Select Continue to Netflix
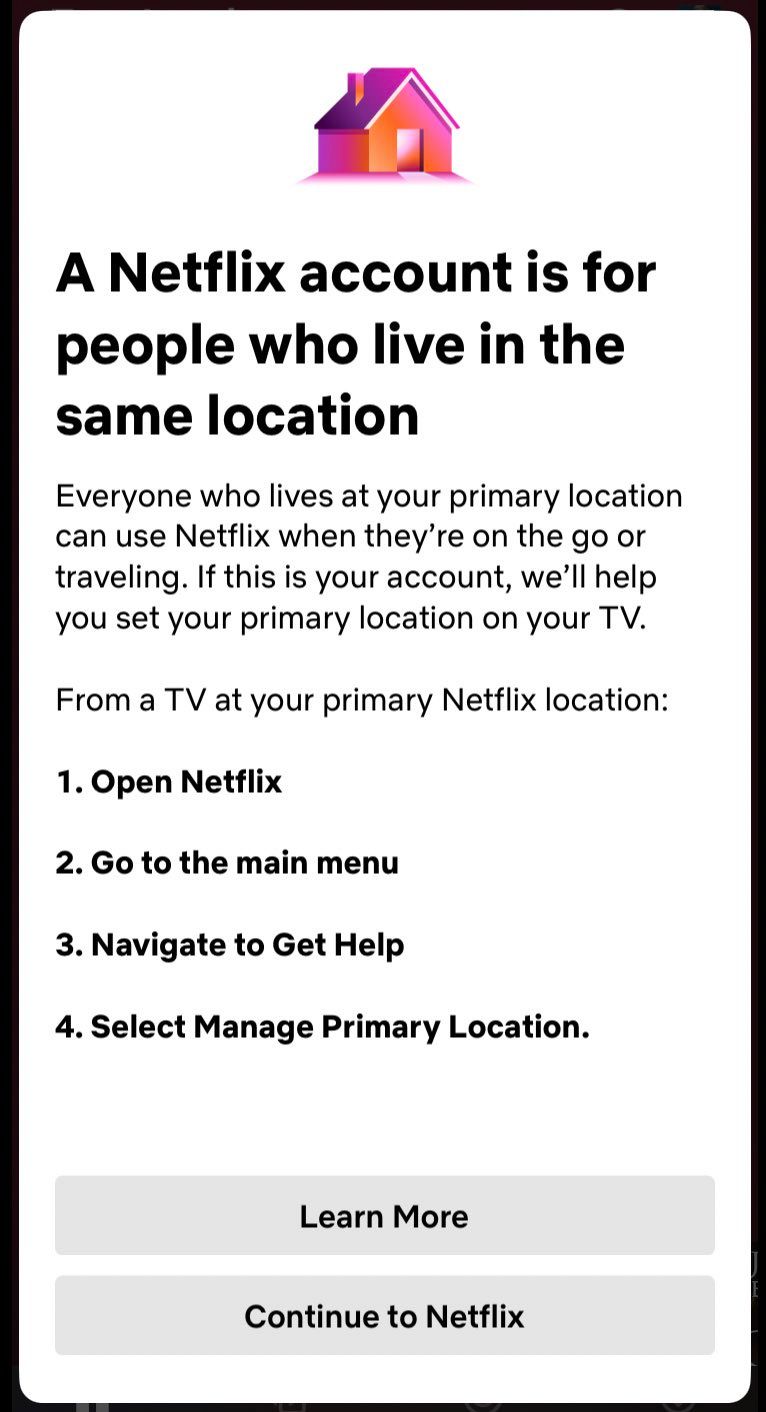 coord(384,1315)
